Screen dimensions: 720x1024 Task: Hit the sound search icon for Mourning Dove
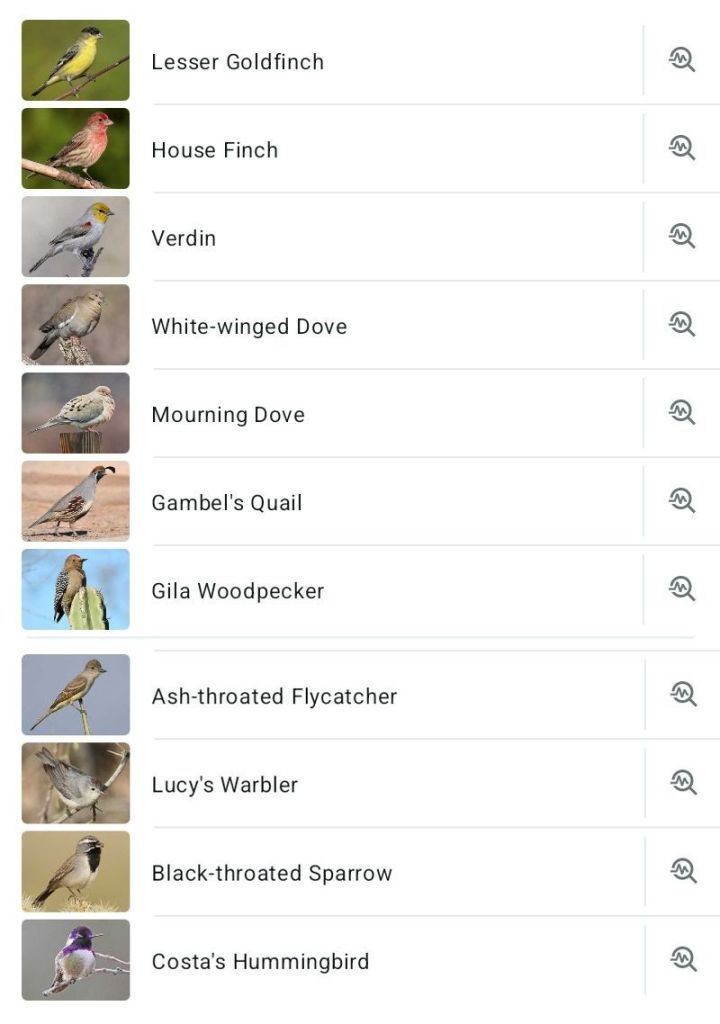(x=682, y=412)
